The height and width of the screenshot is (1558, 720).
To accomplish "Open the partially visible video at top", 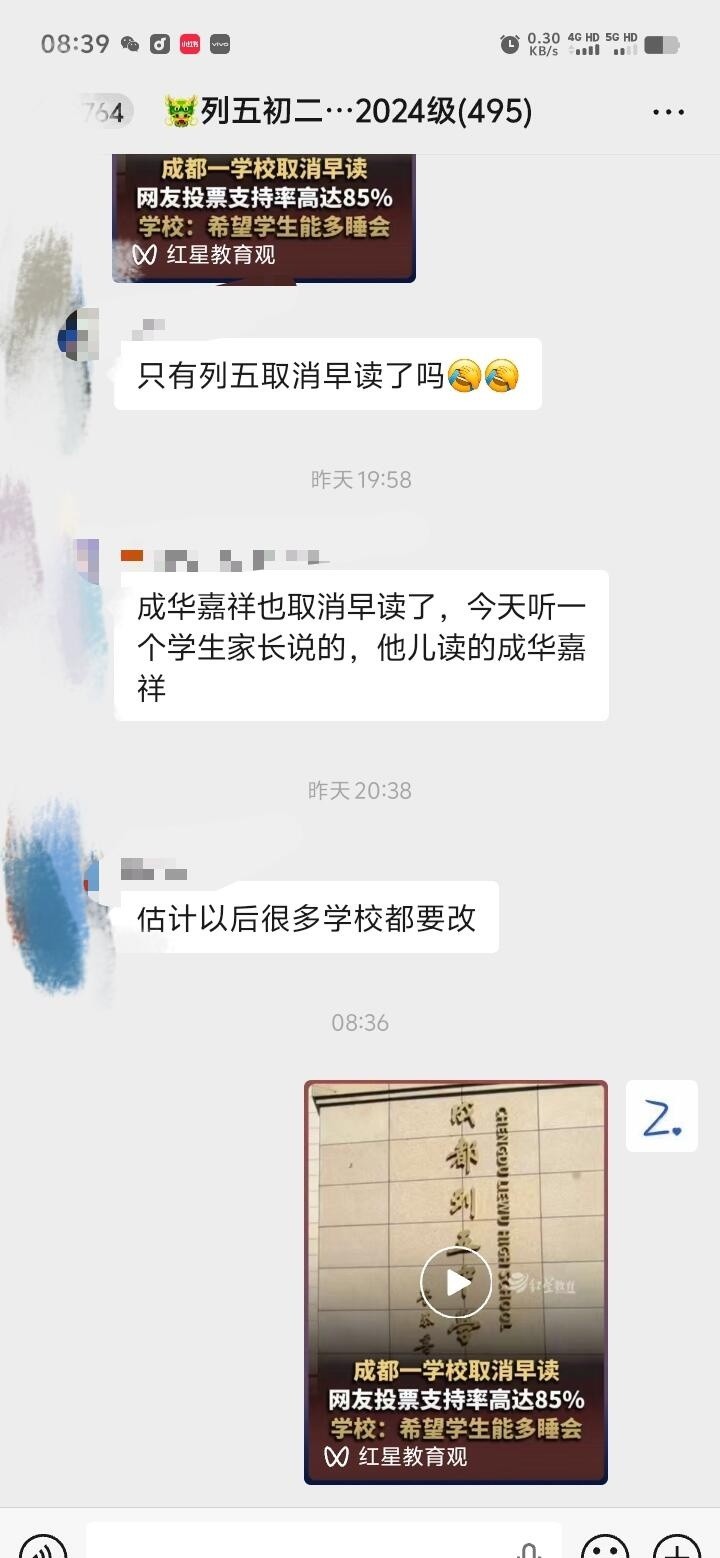I will (264, 217).
